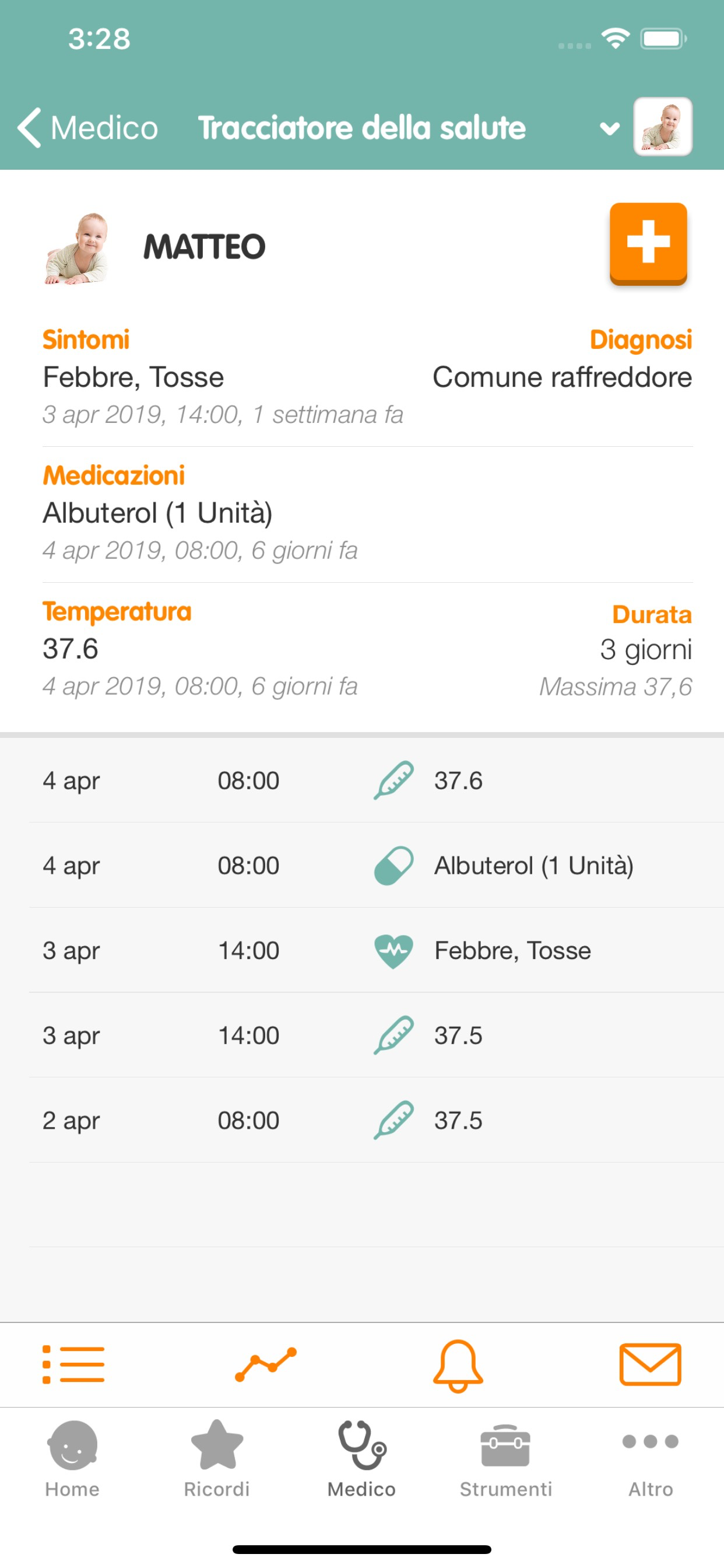Image resolution: width=724 pixels, height=1568 pixels.
Task: Select the Medico tab
Action: 362,1459
